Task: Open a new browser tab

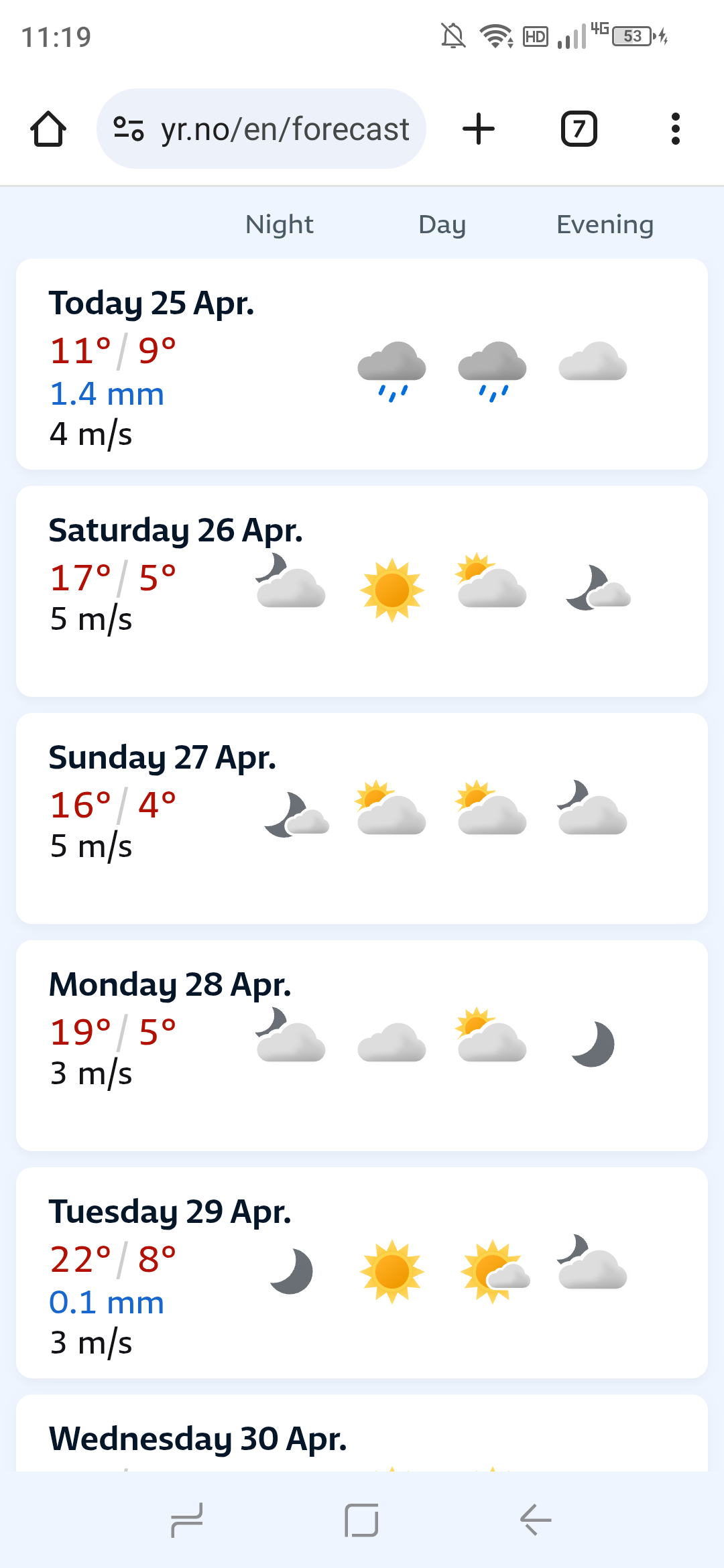Action: coord(479,129)
